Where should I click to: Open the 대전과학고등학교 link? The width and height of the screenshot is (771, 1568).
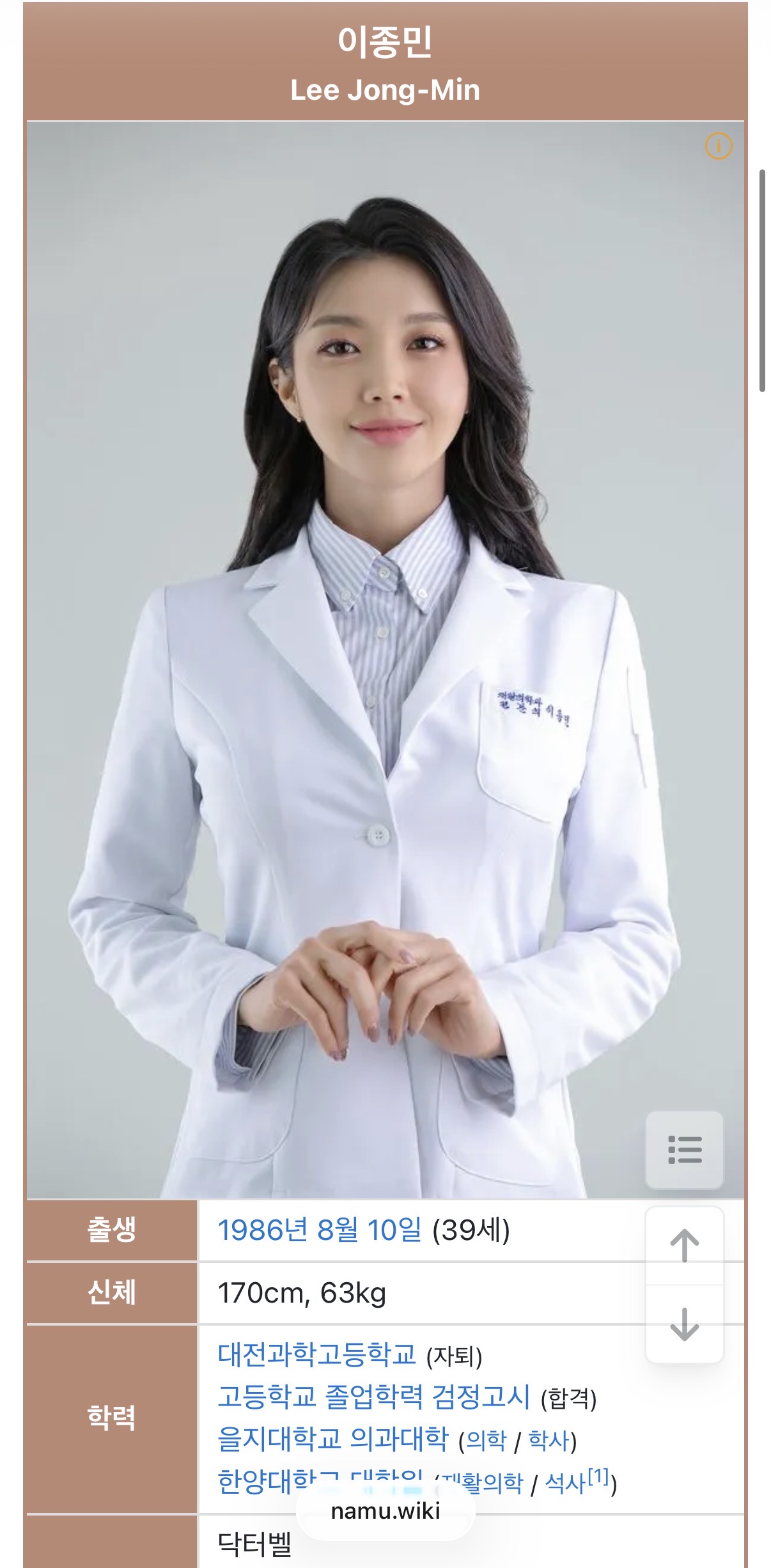point(316,1354)
